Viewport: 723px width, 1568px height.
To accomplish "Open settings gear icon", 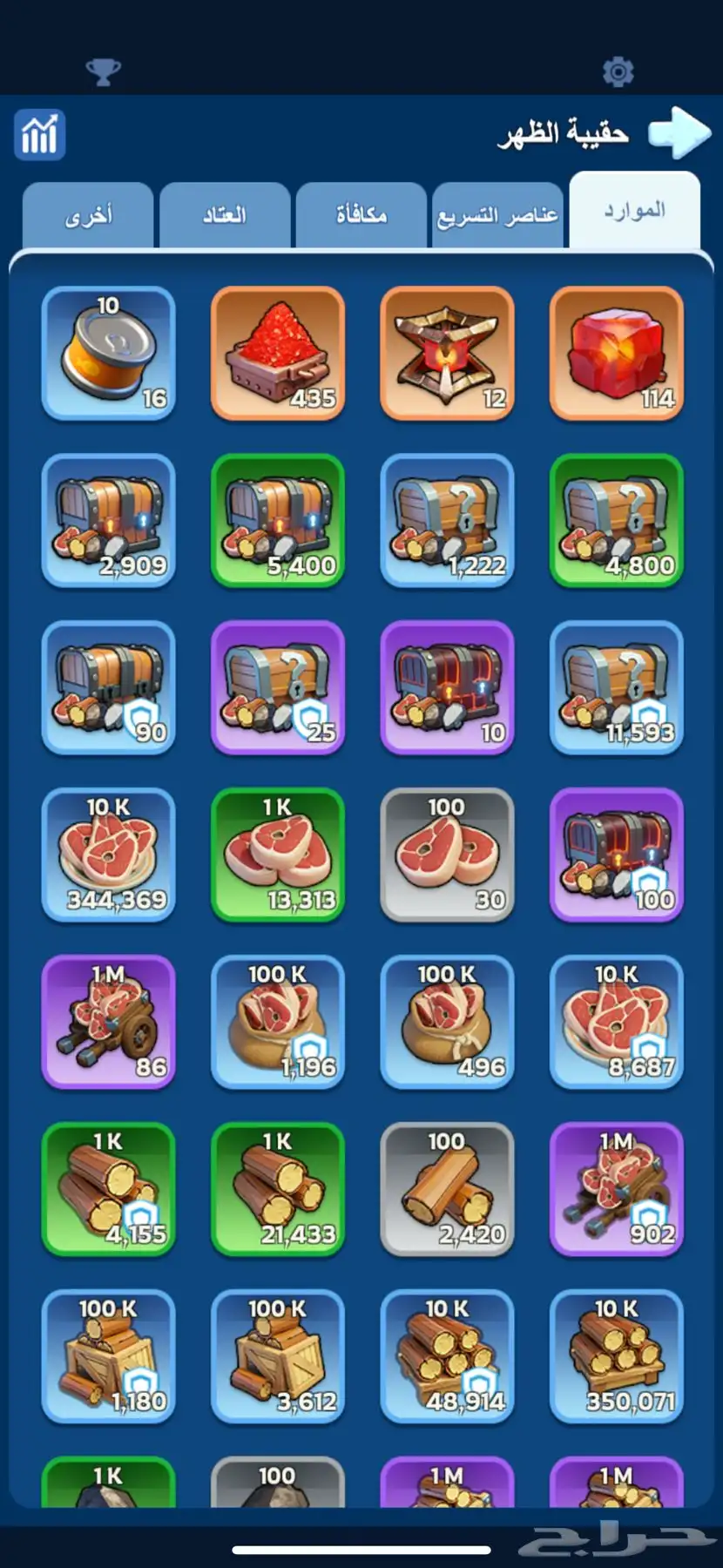I will 618,71.
